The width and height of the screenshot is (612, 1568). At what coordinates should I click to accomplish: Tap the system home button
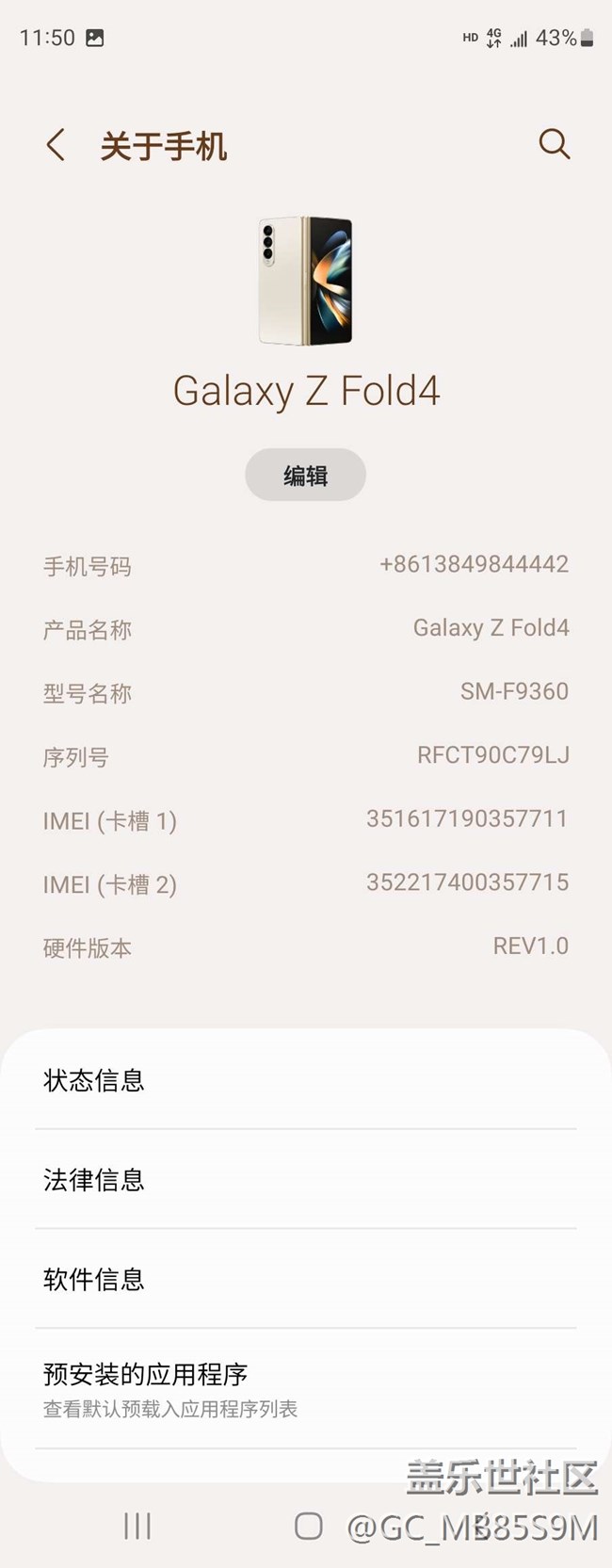pyautogui.click(x=308, y=1526)
